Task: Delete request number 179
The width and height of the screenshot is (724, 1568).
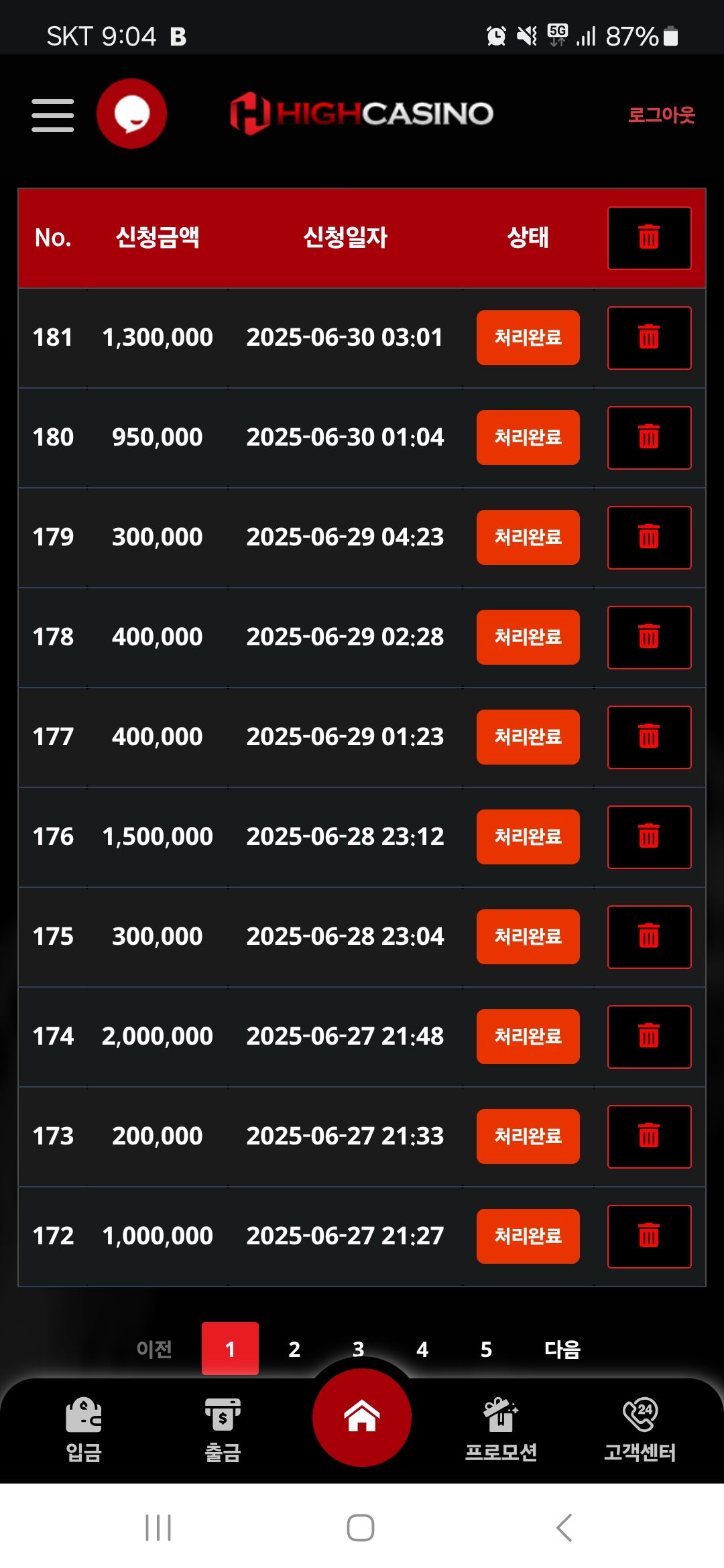Action: tap(649, 537)
